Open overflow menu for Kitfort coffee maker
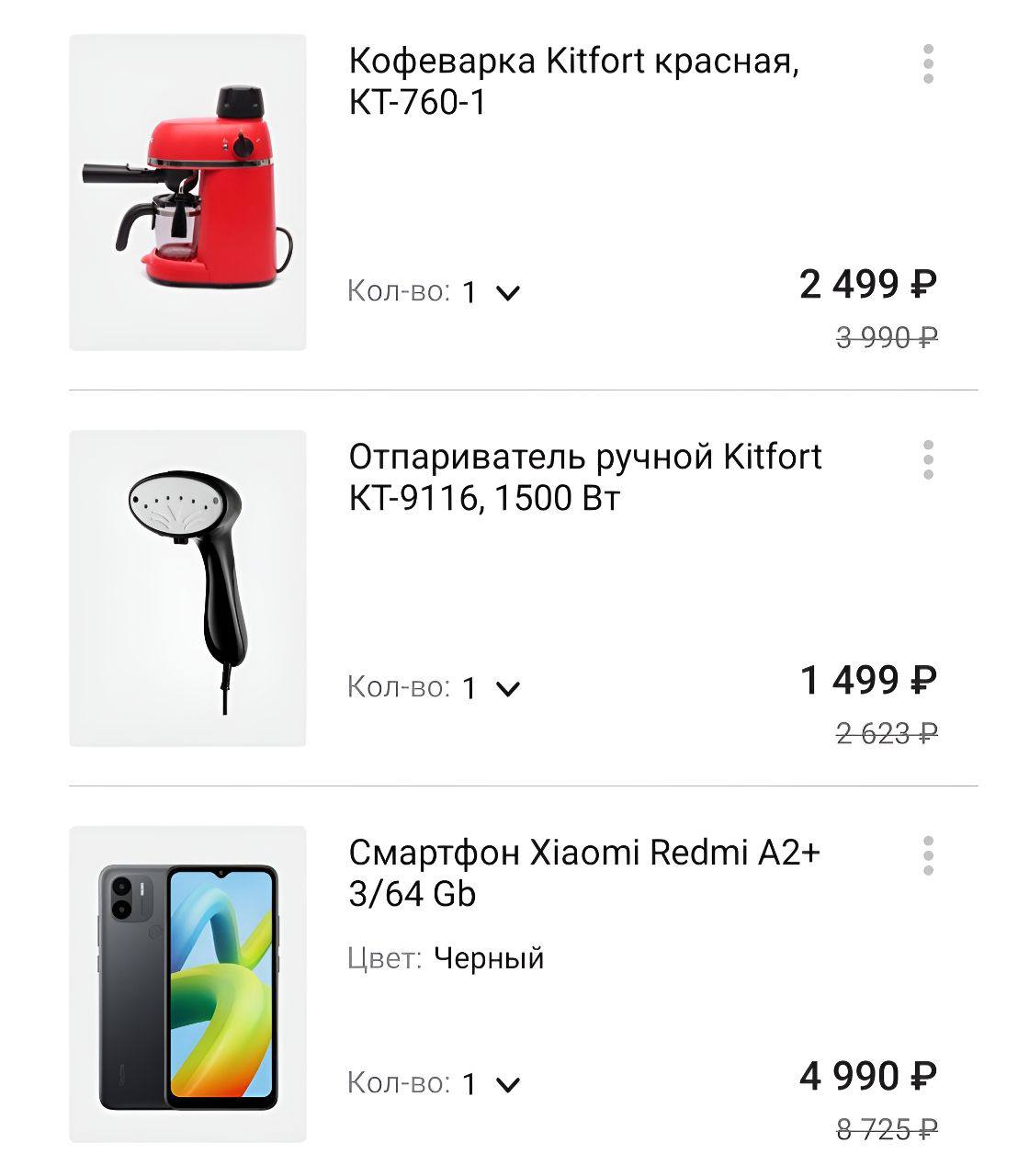 928,64
